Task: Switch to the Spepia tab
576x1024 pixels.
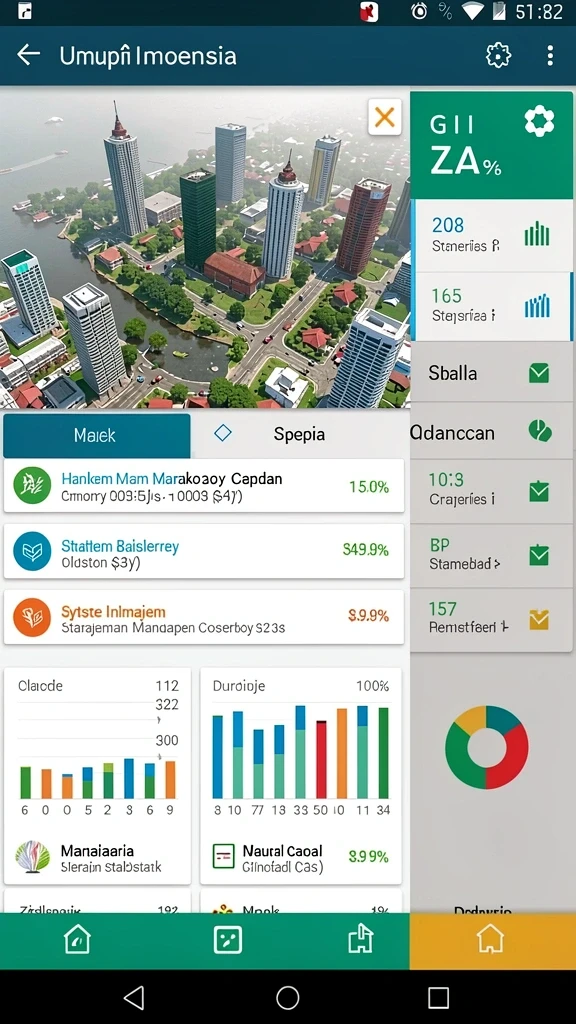Action: tap(300, 435)
